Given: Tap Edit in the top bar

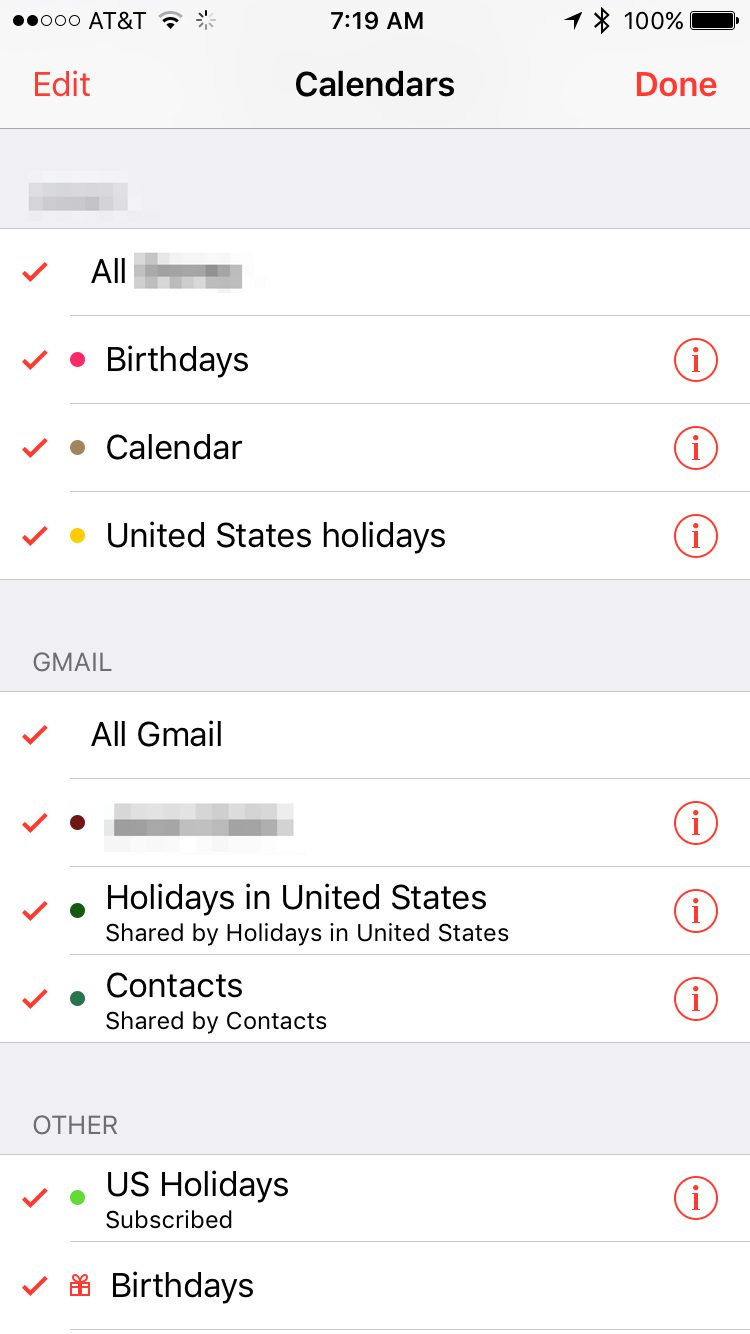Looking at the screenshot, I should [62, 85].
